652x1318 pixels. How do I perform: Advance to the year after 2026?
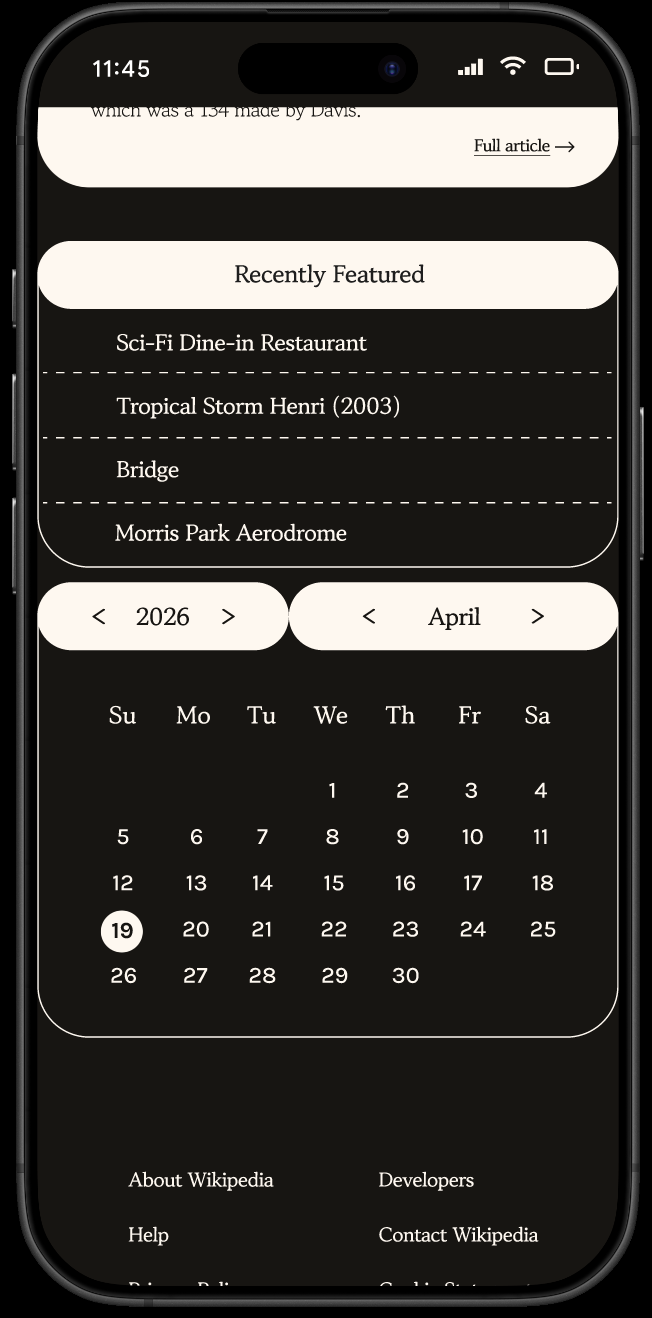point(228,617)
